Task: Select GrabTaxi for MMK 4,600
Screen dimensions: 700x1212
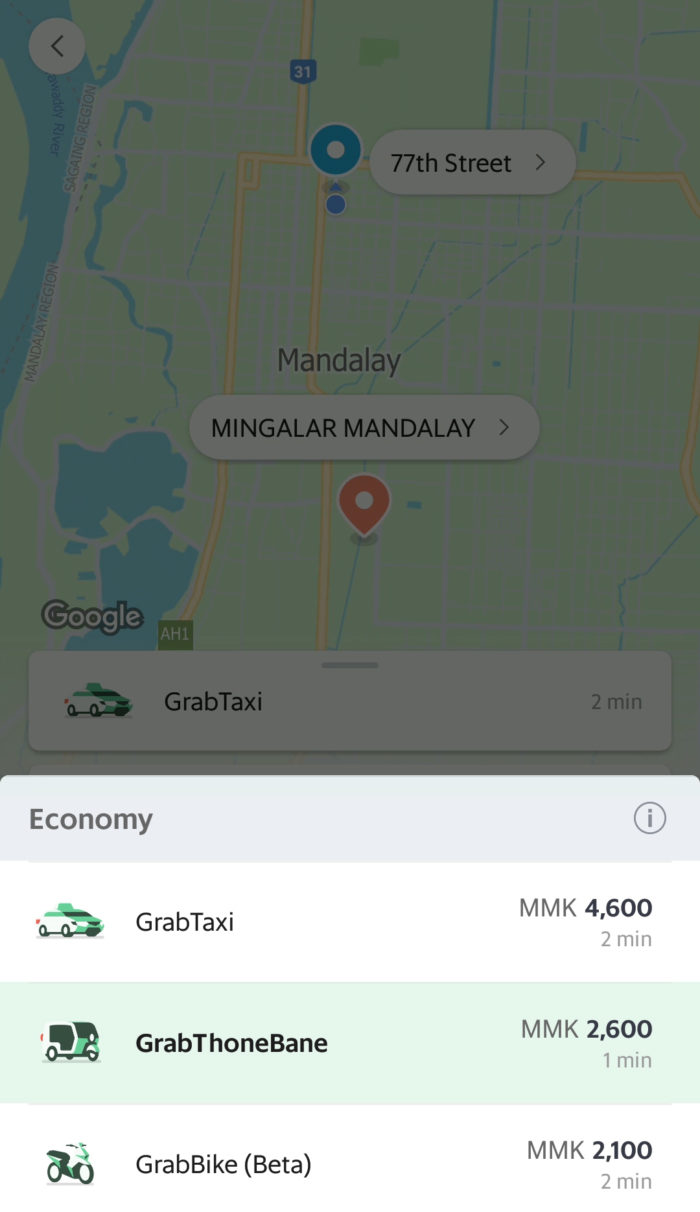Action: point(350,922)
